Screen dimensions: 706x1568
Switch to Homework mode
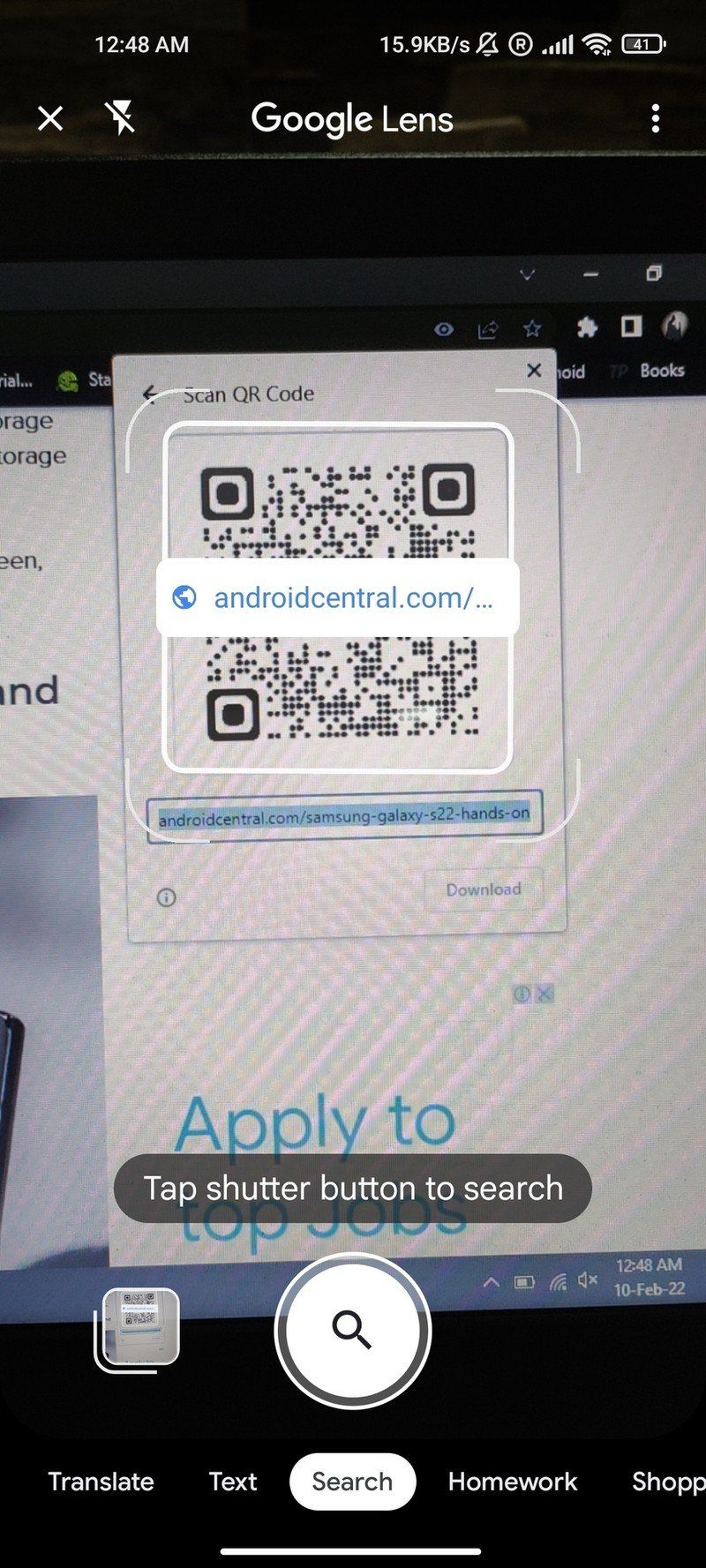[x=513, y=1482]
